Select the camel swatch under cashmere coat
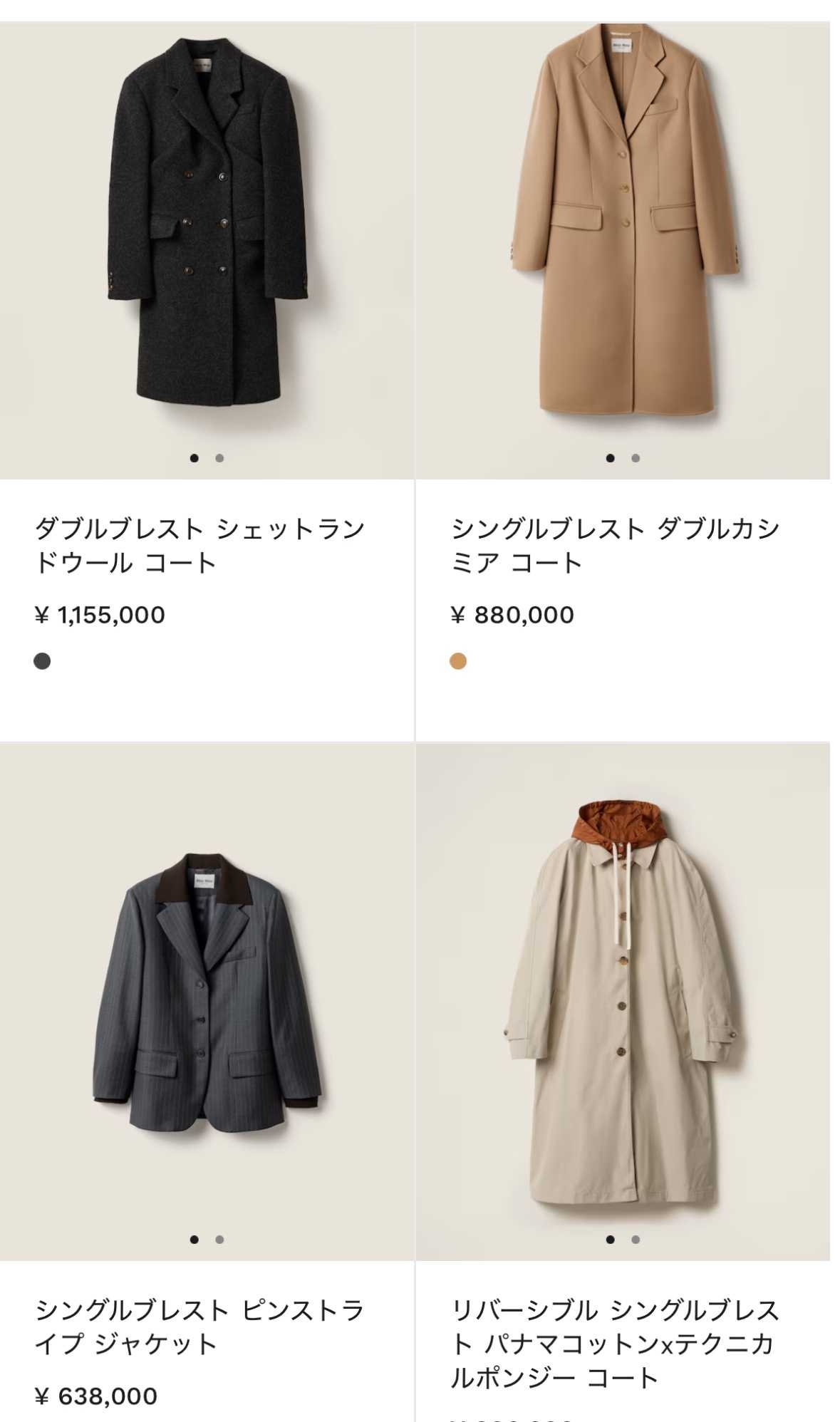The width and height of the screenshot is (840, 1422). pyautogui.click(x=458, y=661)
